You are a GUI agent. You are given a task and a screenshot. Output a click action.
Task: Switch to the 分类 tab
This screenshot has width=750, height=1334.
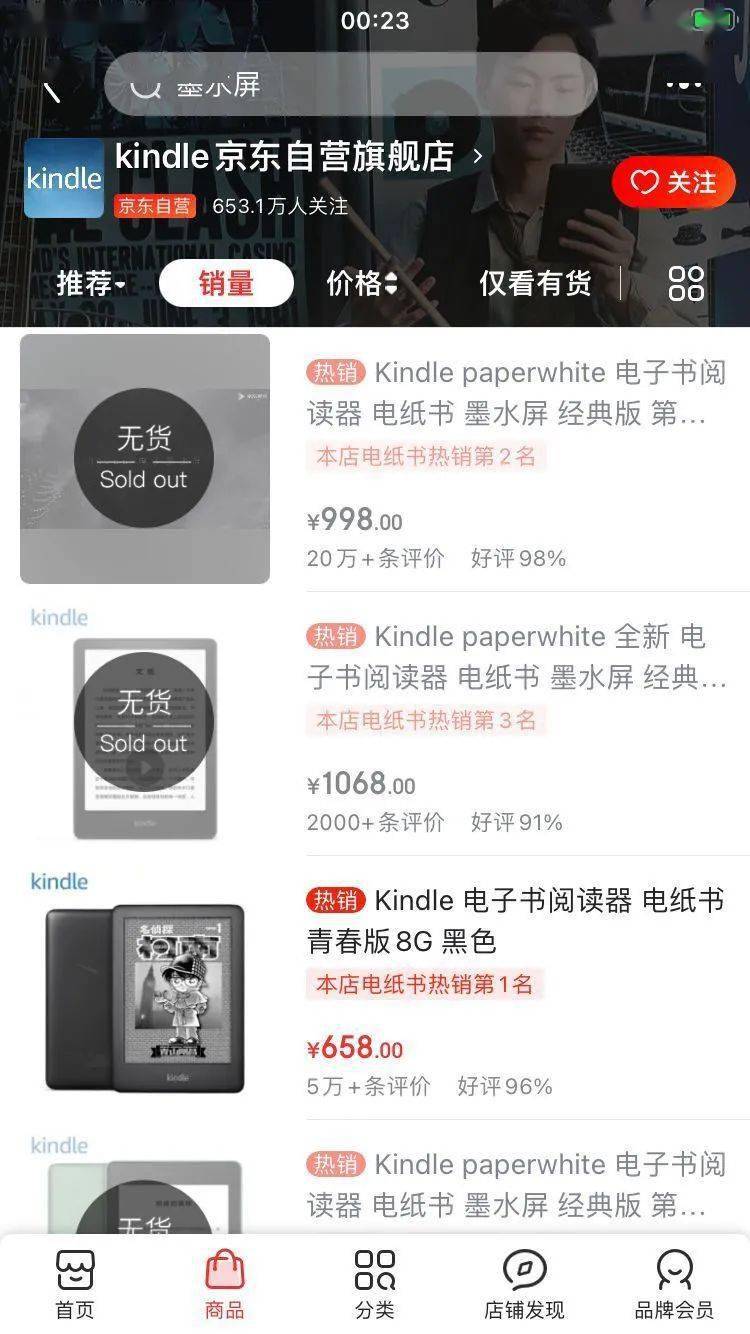coord(375,1285)
